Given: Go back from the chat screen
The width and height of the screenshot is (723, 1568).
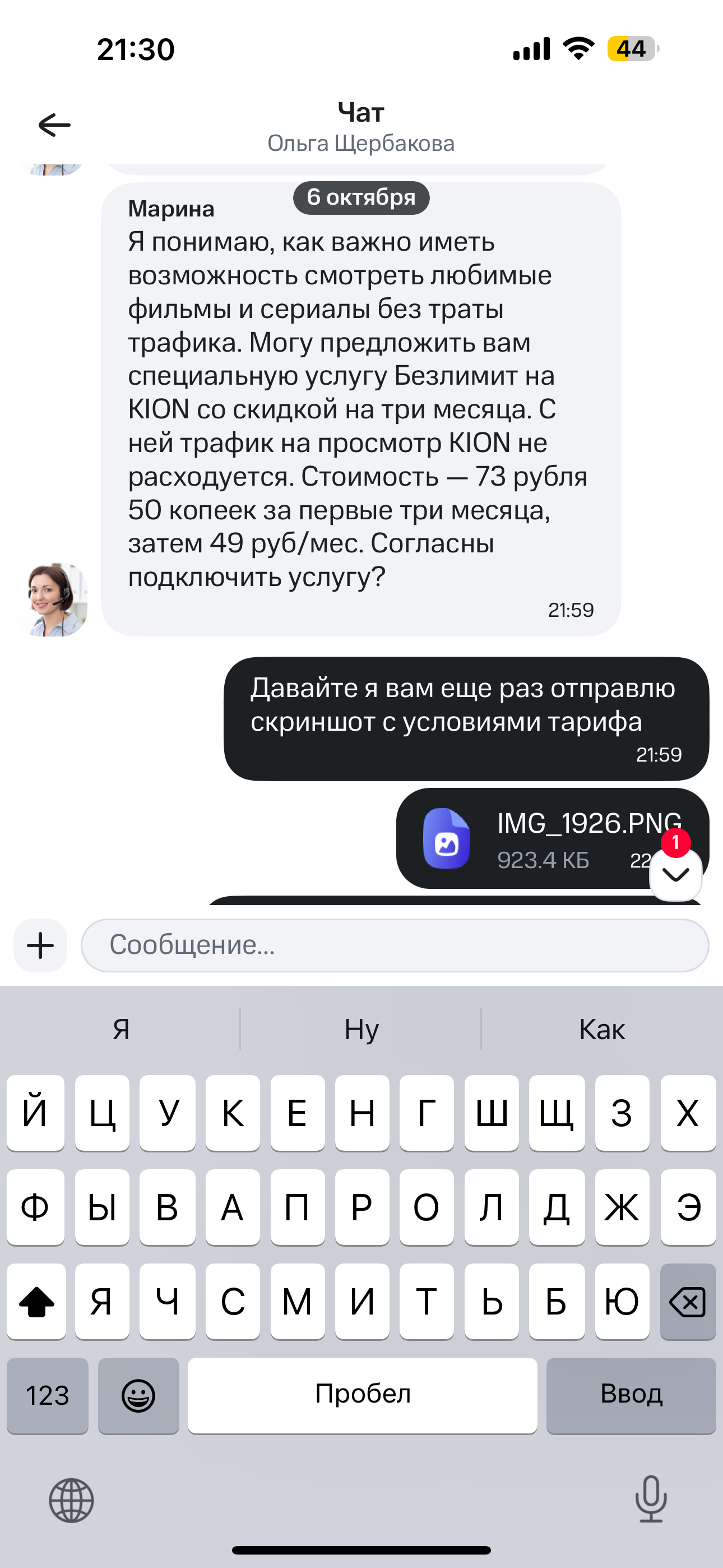Looking at the screenshot, I should (x=54, y=126).
